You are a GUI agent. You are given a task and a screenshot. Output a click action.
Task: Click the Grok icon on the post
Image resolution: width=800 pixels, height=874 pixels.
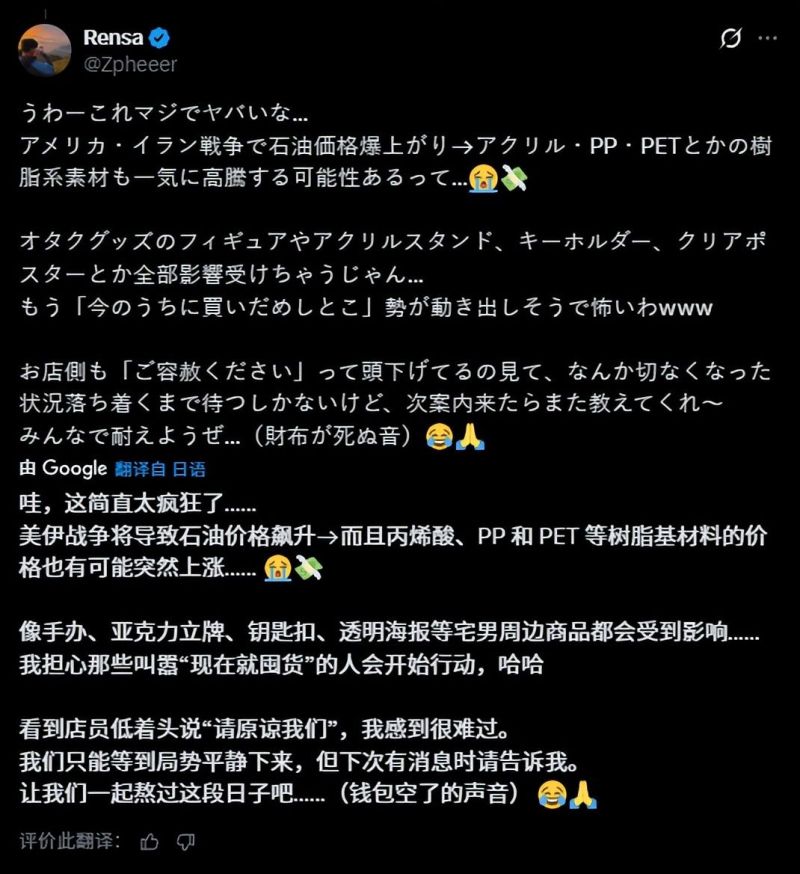coord(730,37)
